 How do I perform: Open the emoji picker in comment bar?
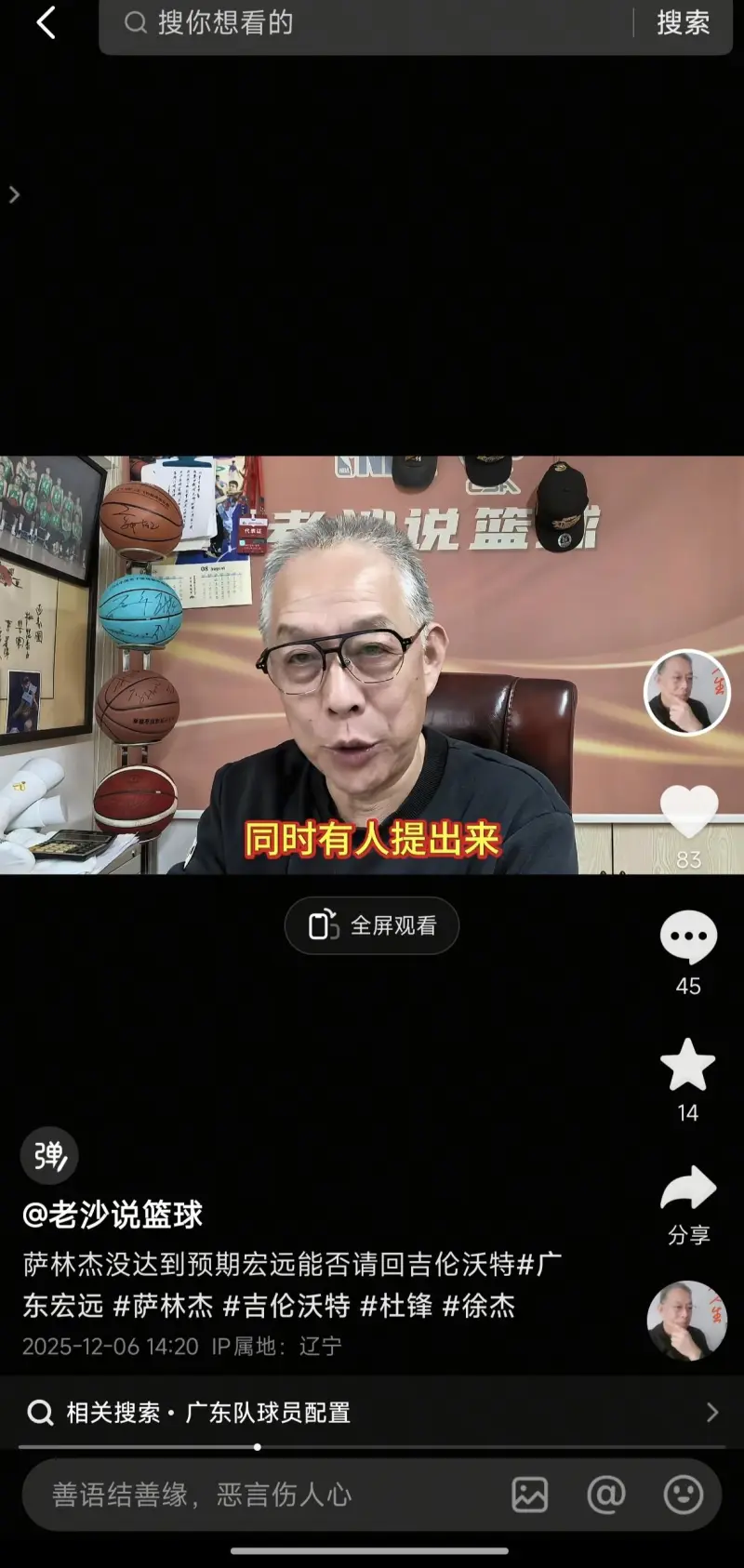pyautogui.click(x=683, y=1495)
